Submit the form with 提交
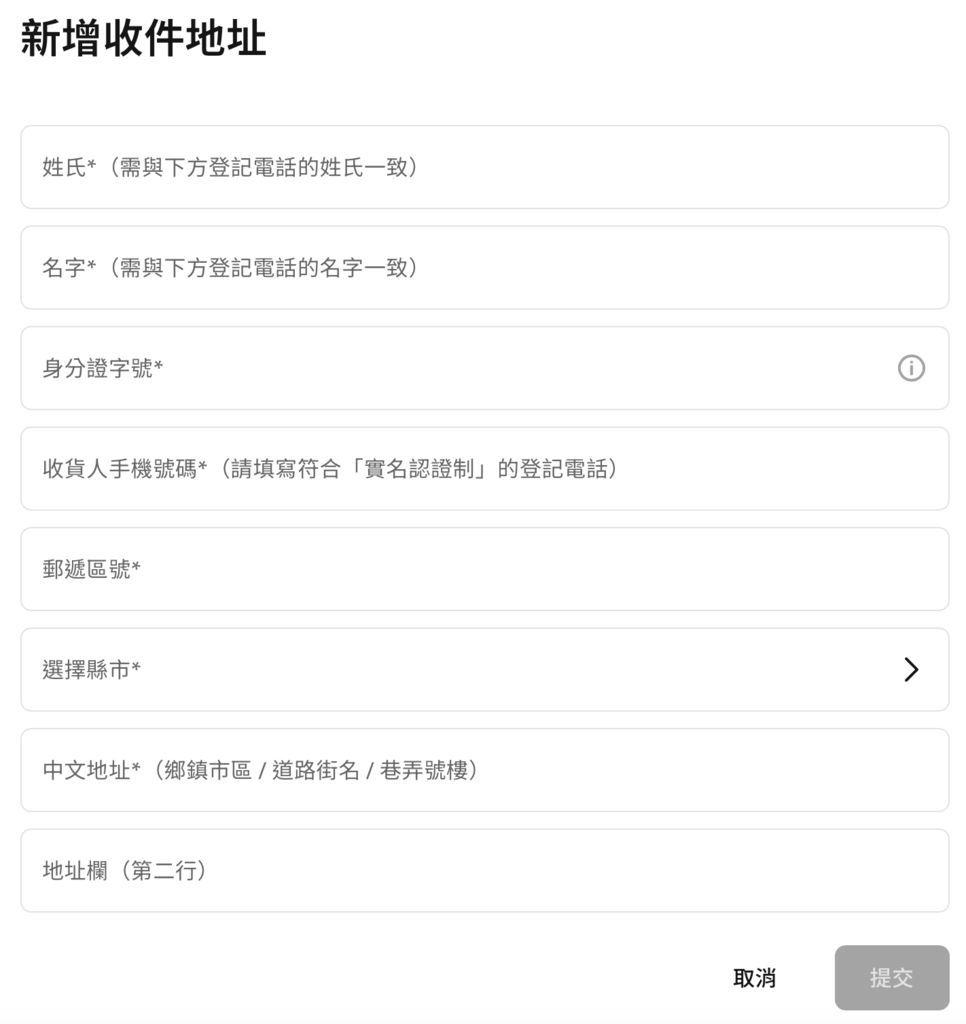966x1024 pixels. (891, 978)
